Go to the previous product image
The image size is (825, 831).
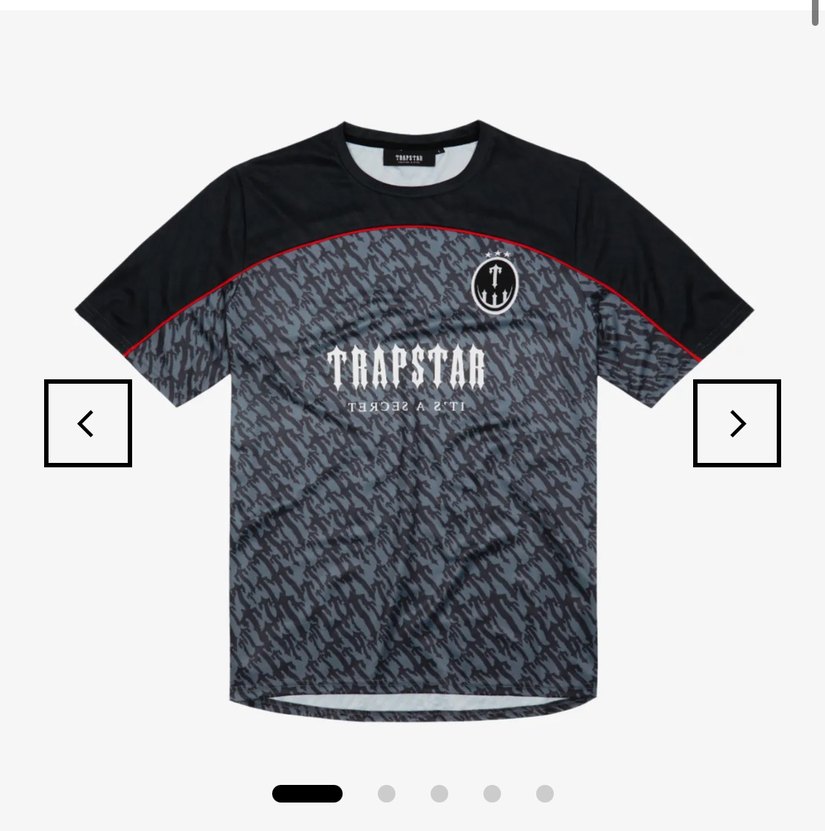[x=88, y=423]
